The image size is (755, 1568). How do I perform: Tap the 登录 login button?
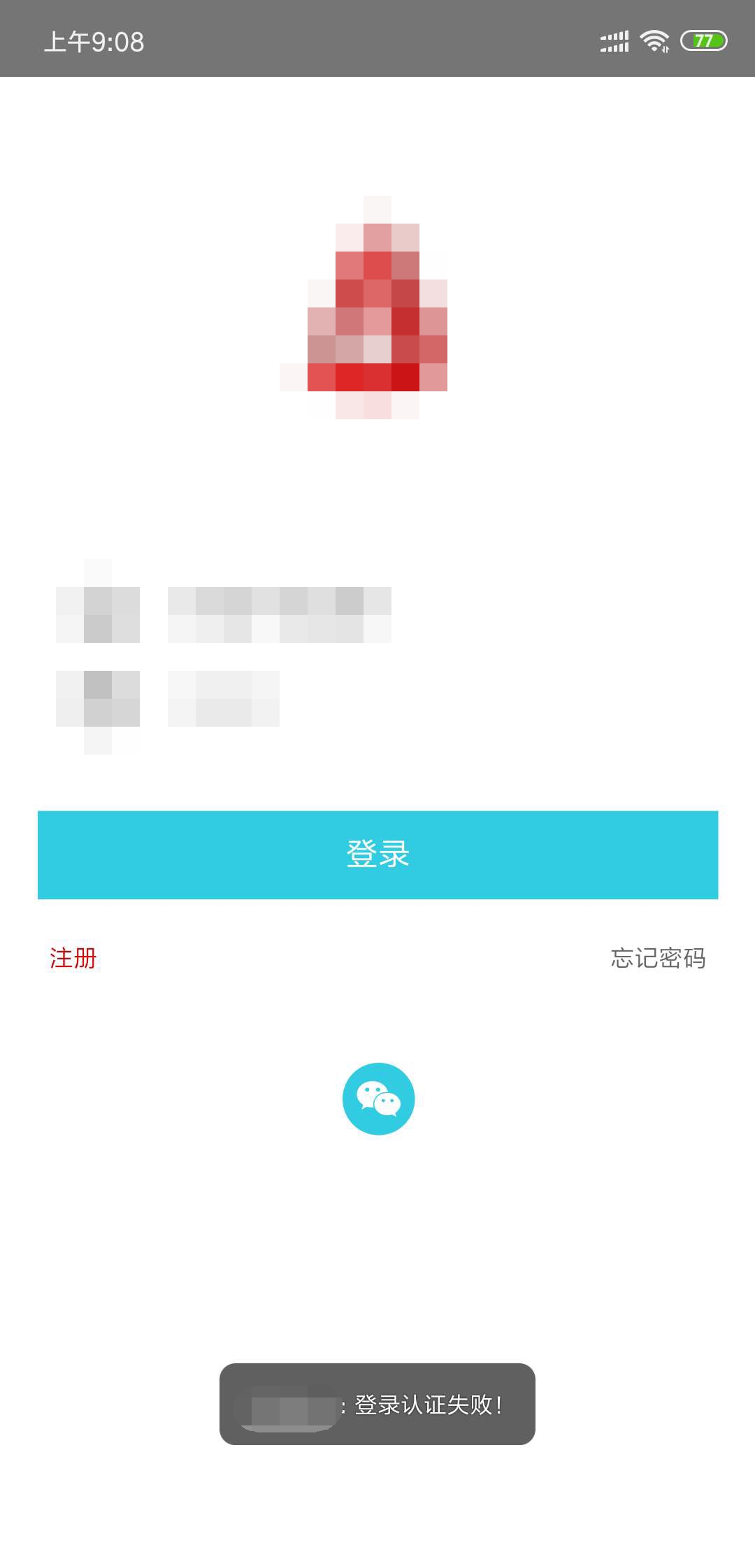click(377, 855)
